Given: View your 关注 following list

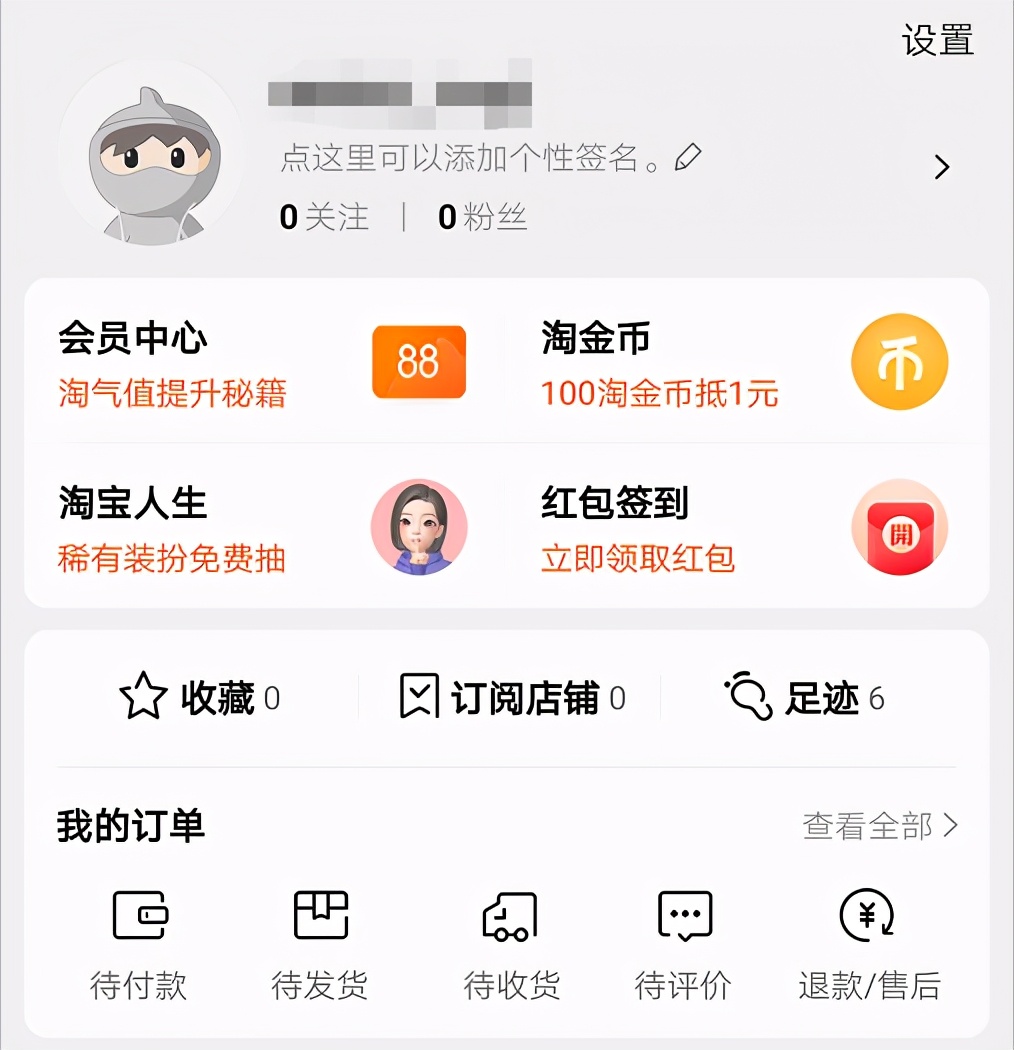Looking at the screenshot, I should [322, 217].
